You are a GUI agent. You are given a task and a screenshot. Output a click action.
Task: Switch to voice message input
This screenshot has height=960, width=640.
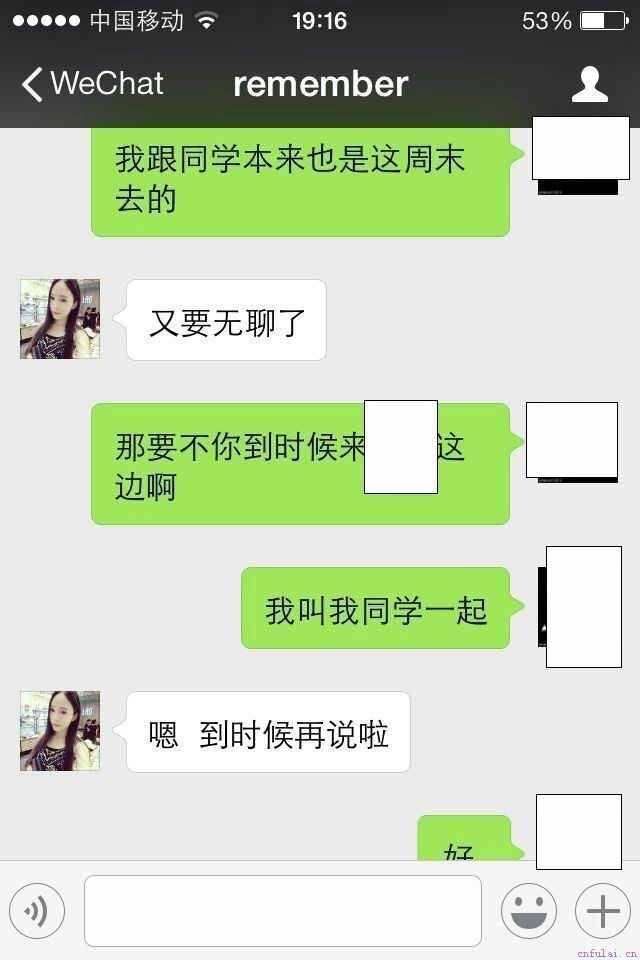click(x=37, y=911)
